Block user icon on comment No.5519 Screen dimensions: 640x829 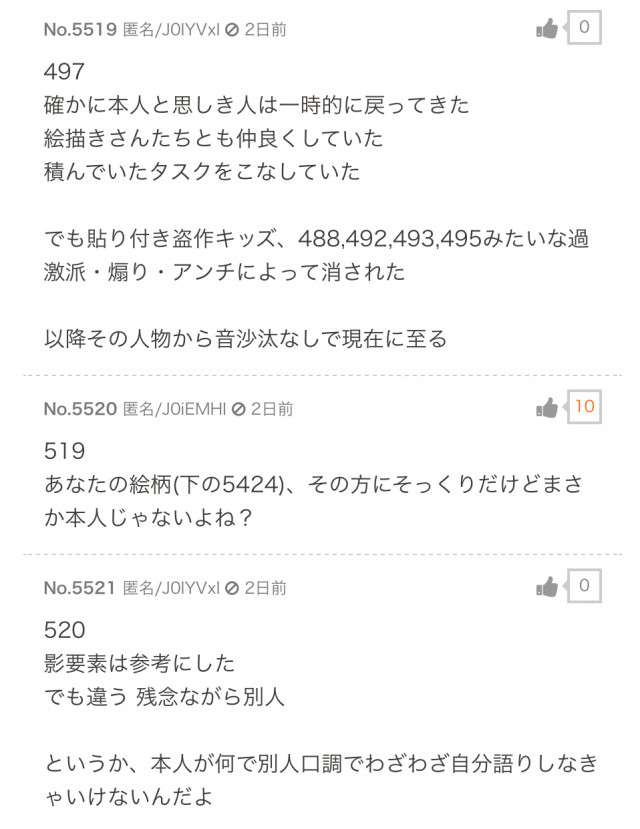point(233,30)
